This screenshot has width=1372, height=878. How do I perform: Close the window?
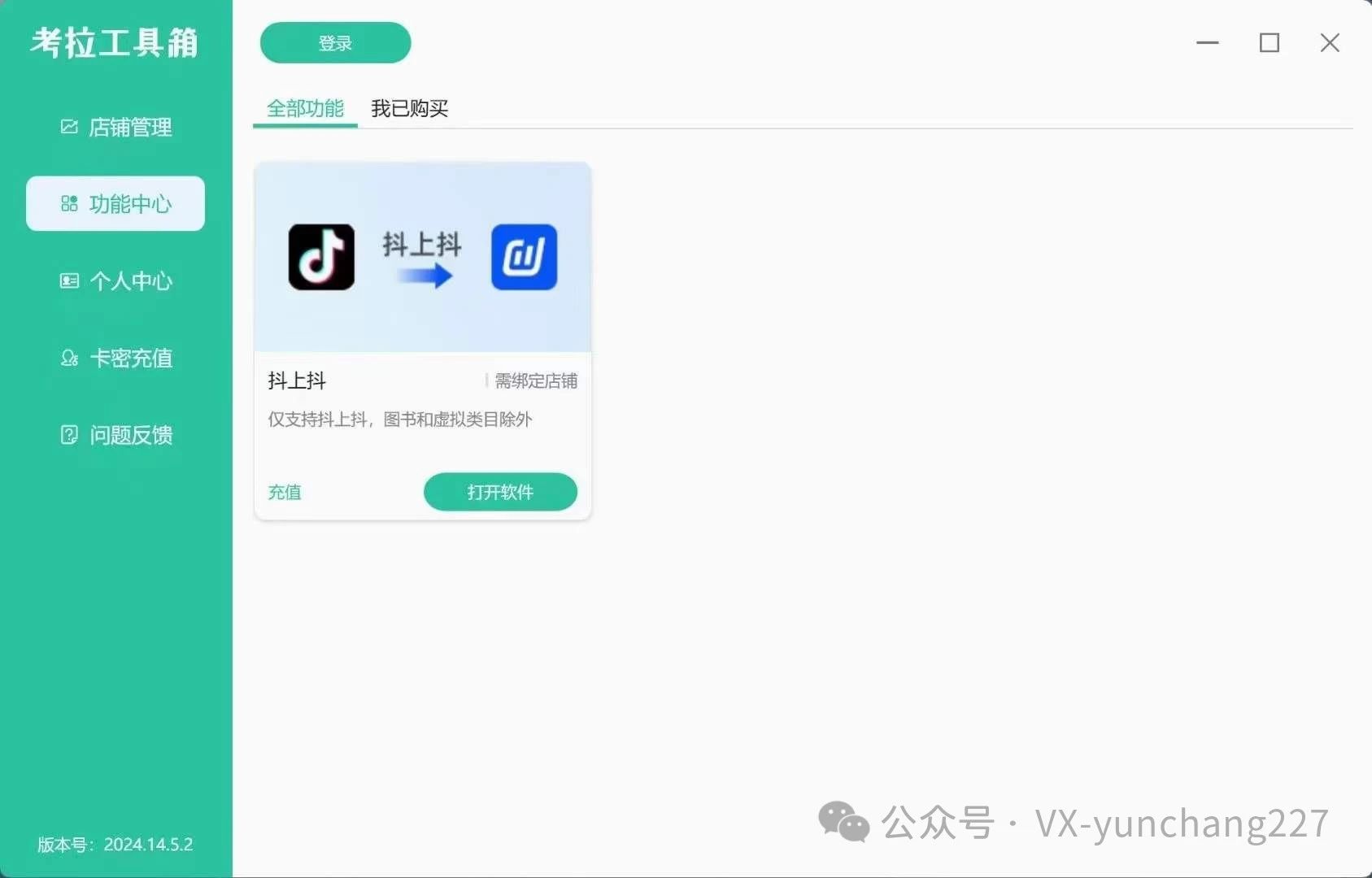(1330, 42)
